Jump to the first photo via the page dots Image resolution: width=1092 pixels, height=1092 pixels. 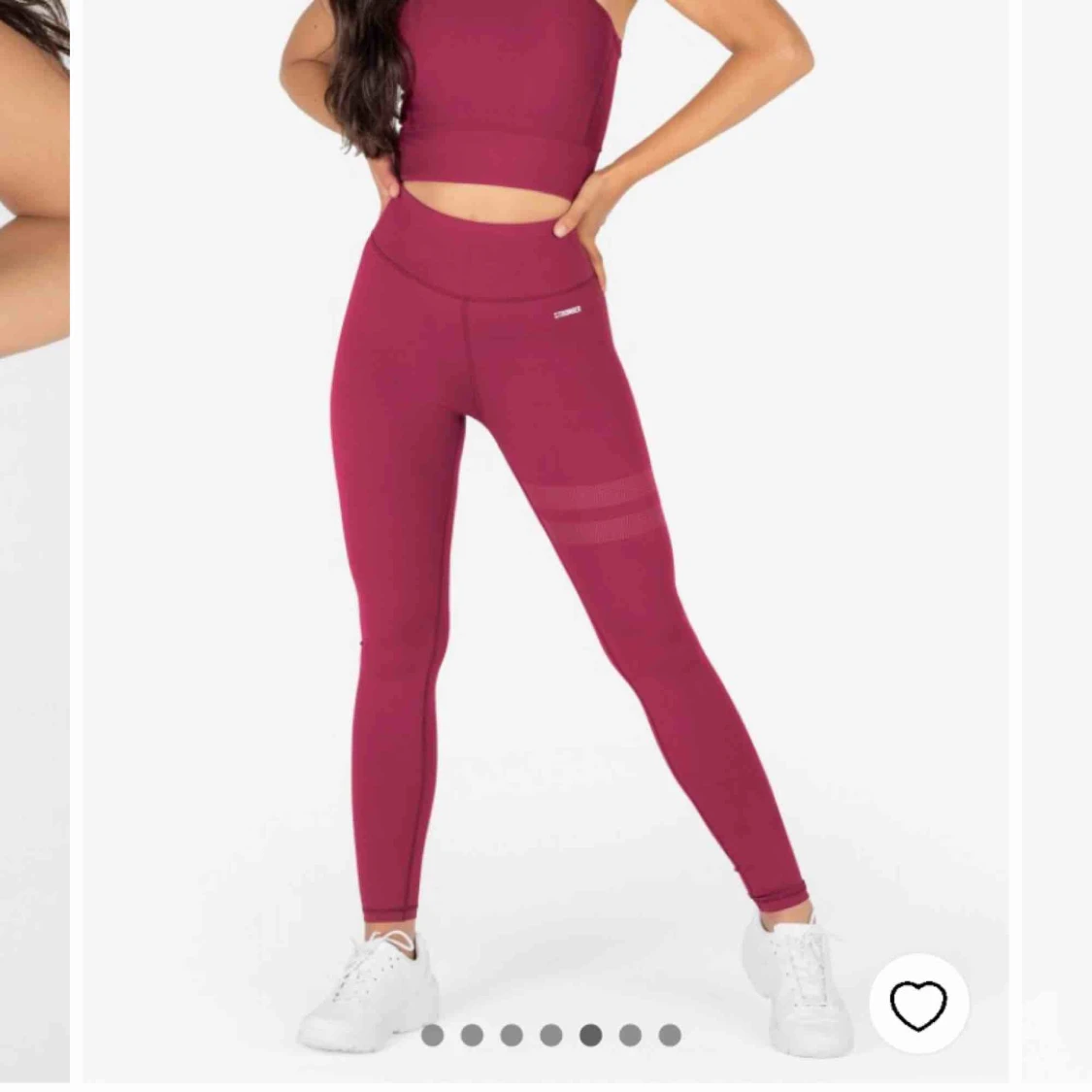[433, 1035]
